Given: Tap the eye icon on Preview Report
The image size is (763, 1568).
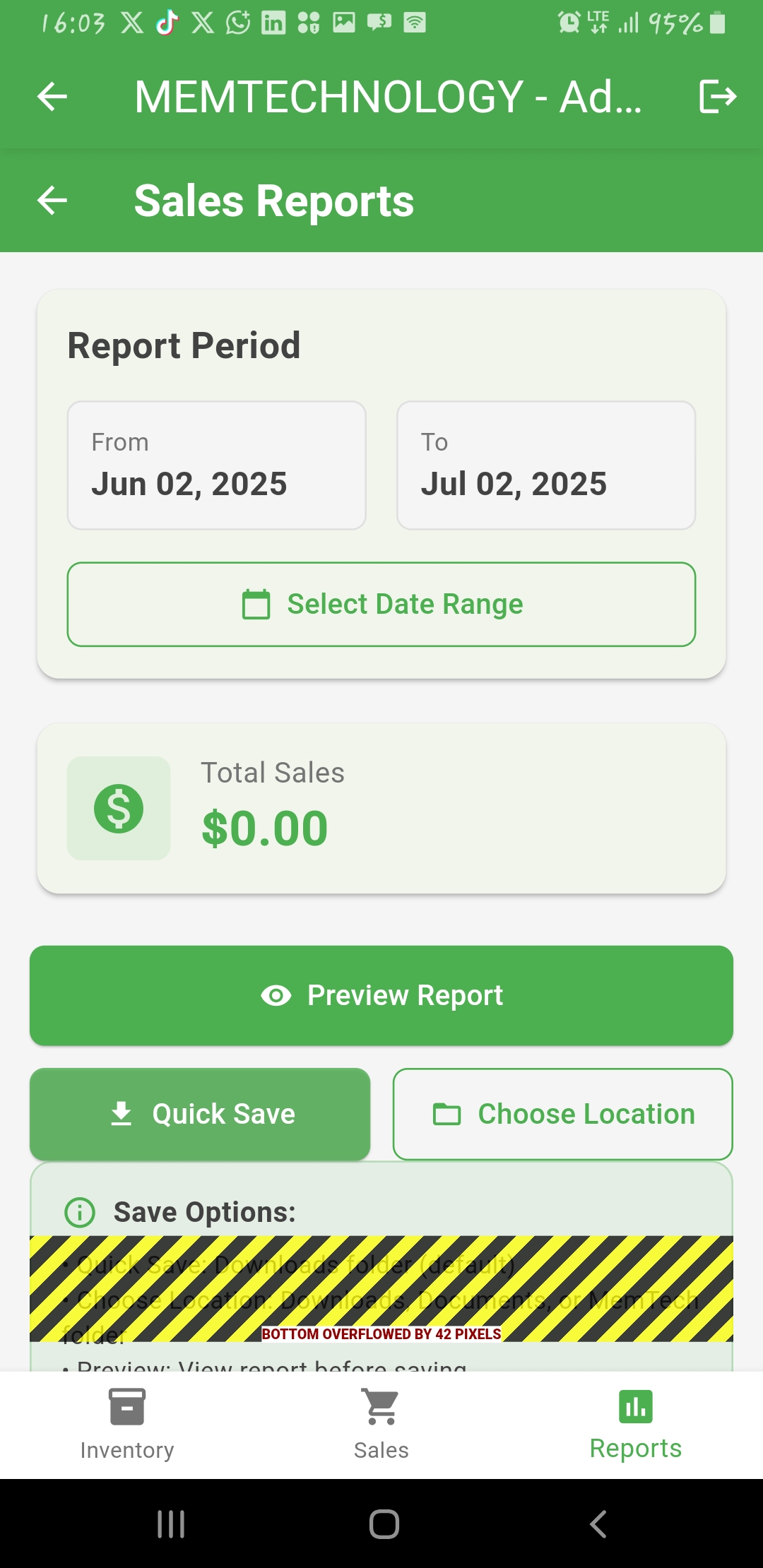Looking at the screenshot, I should click(x=277, y=995).
